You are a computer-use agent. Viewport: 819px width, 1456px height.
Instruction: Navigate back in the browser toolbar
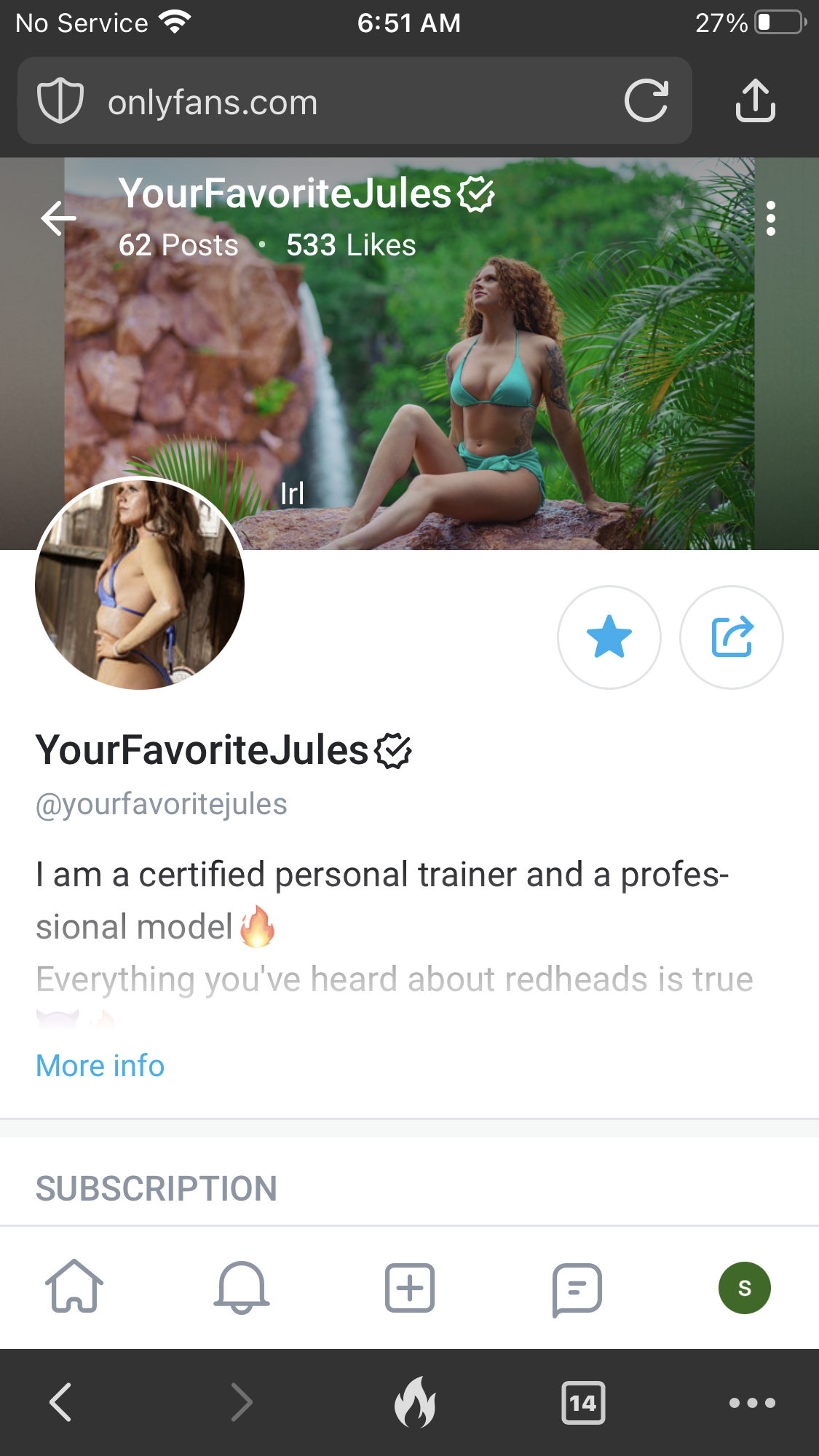point(60,1402)
